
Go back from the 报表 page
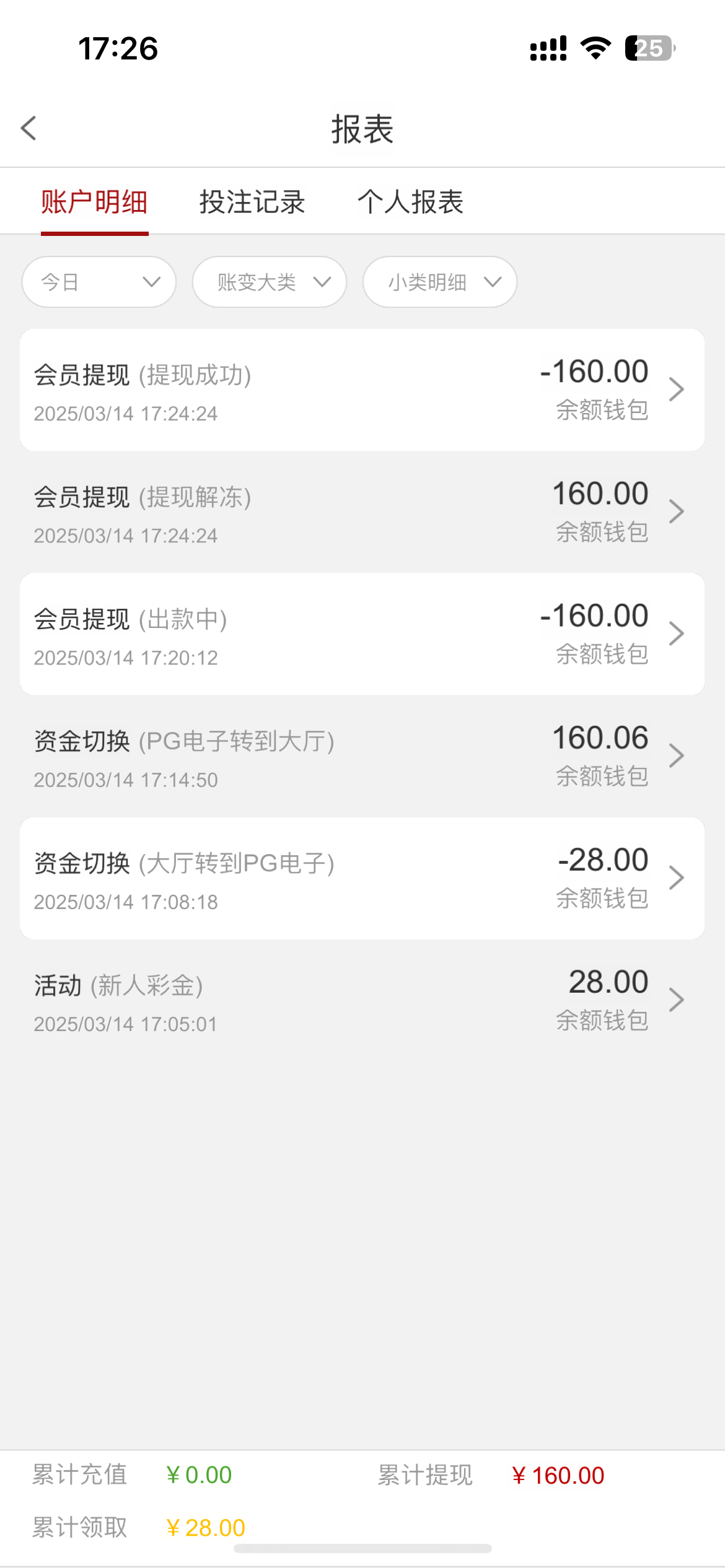tap(29, 129)
